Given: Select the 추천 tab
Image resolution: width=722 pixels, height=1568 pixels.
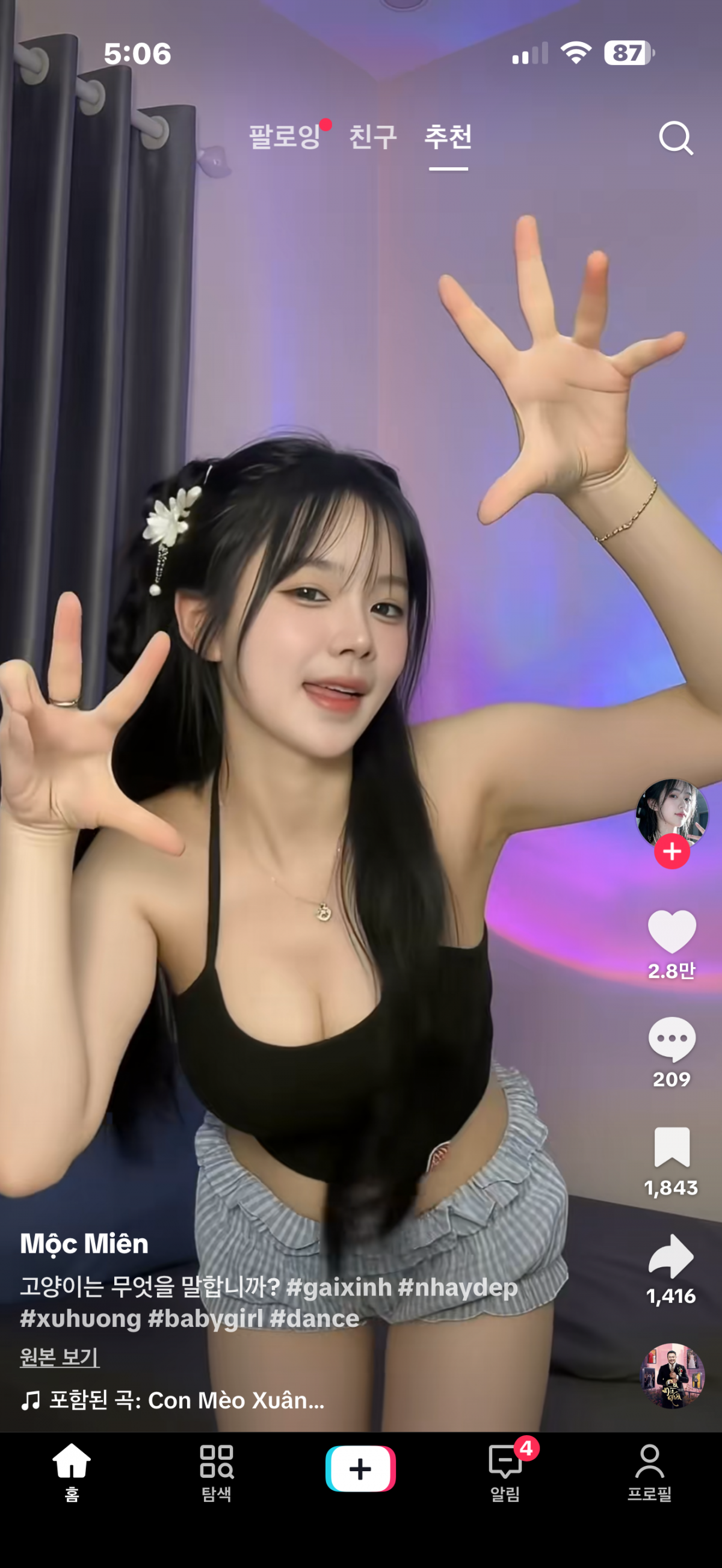Looking at the screenshot, I should click(x=448, y=137).
